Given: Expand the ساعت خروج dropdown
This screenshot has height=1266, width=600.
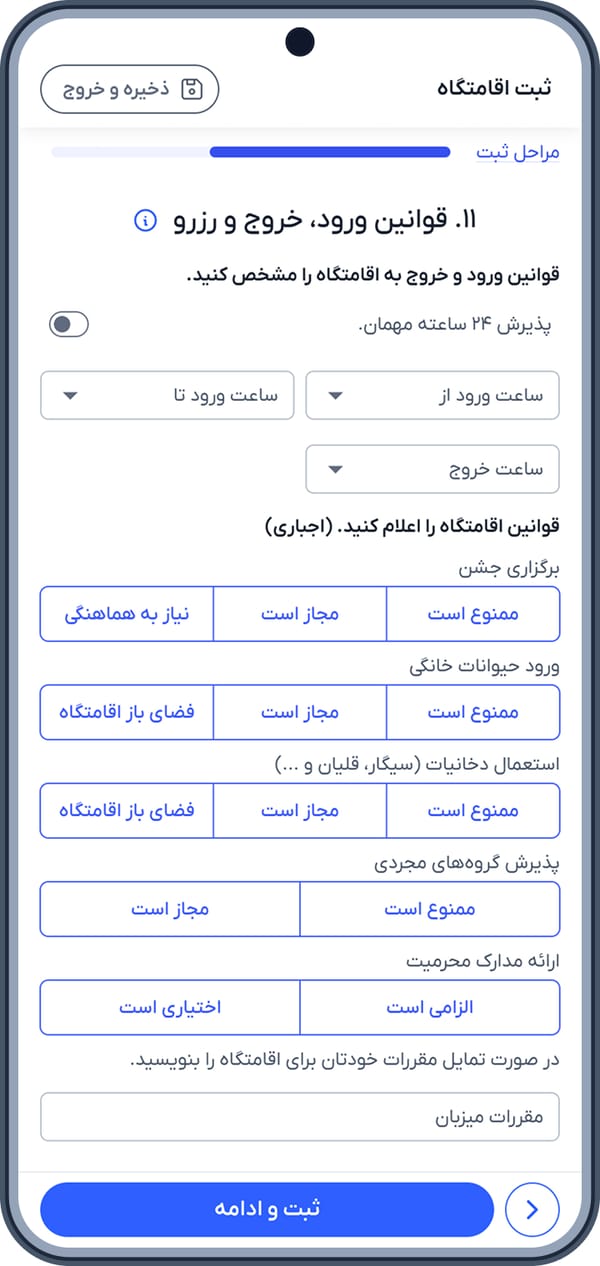Looking at the screenshot, I should point(432,469).
